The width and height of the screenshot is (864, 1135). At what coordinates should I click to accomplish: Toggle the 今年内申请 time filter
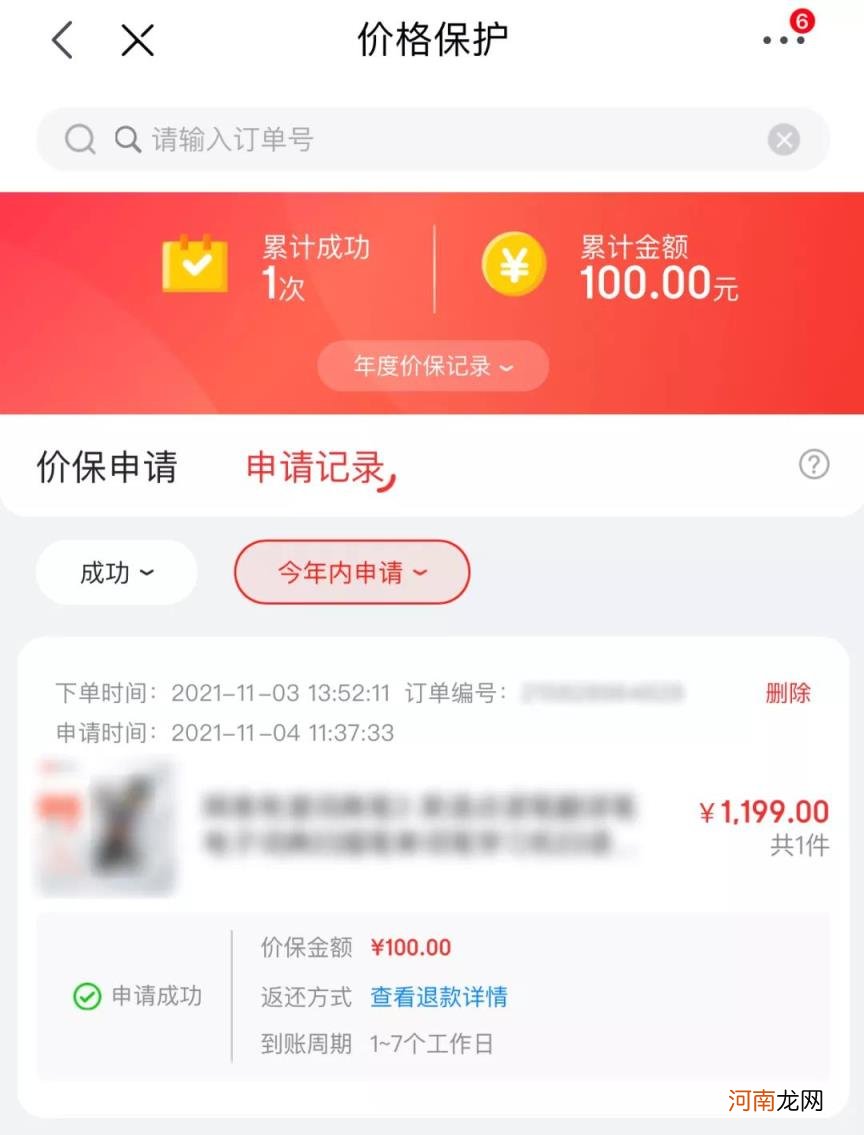351,572
